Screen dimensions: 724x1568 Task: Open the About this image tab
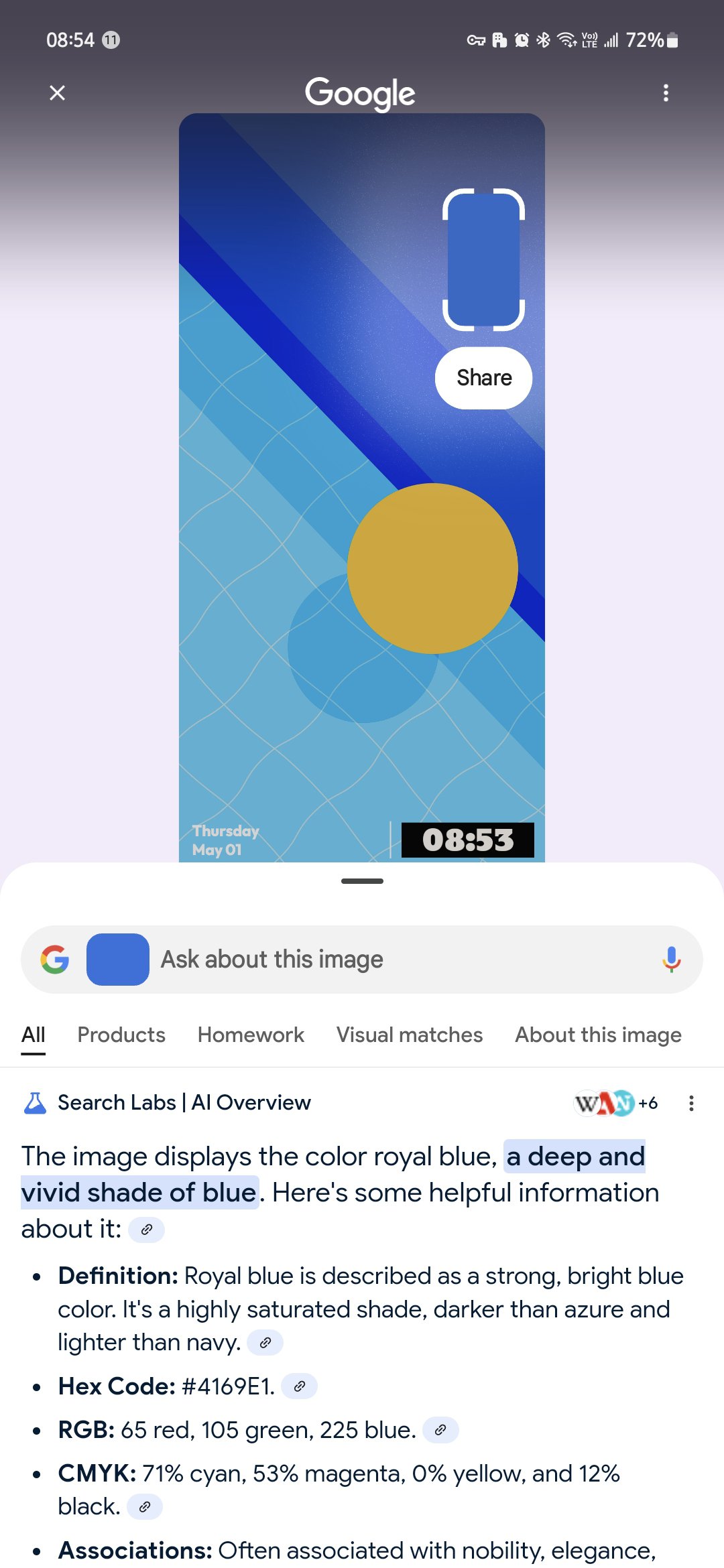(x=598, y=1035)
